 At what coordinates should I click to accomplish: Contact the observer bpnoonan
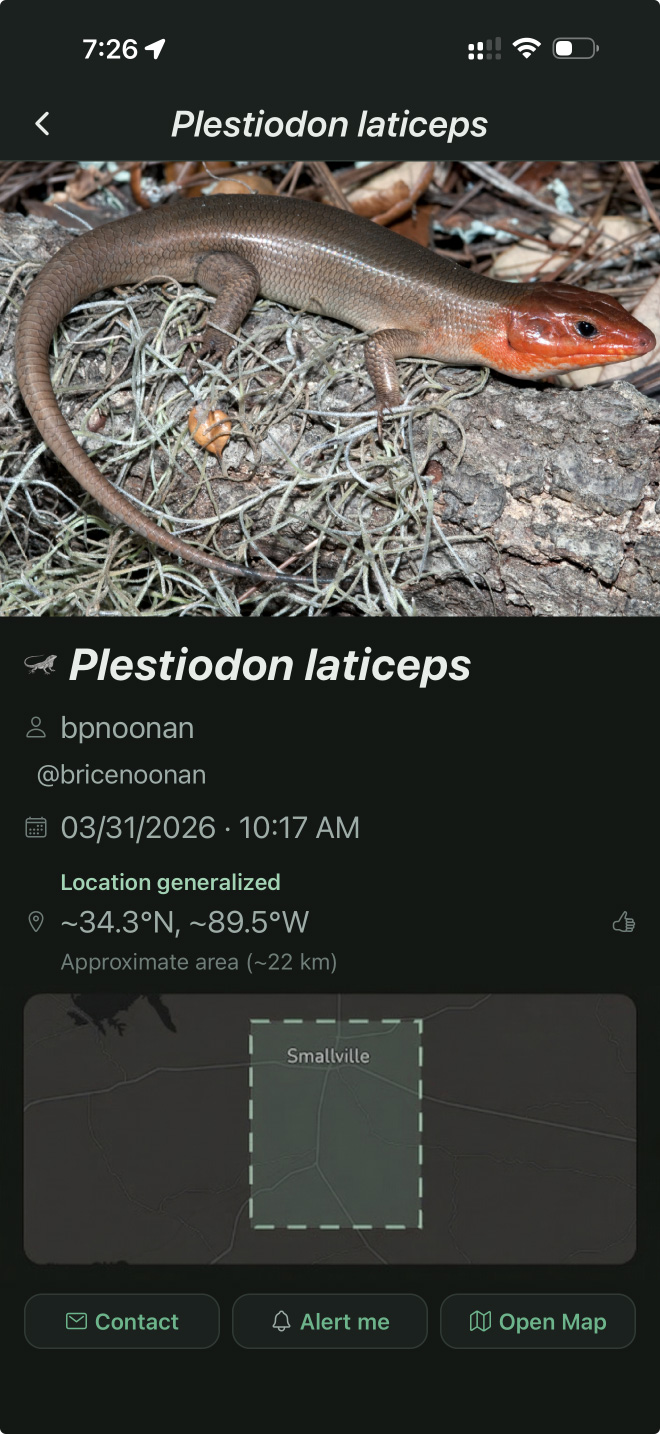click(x=122, y=1321)
